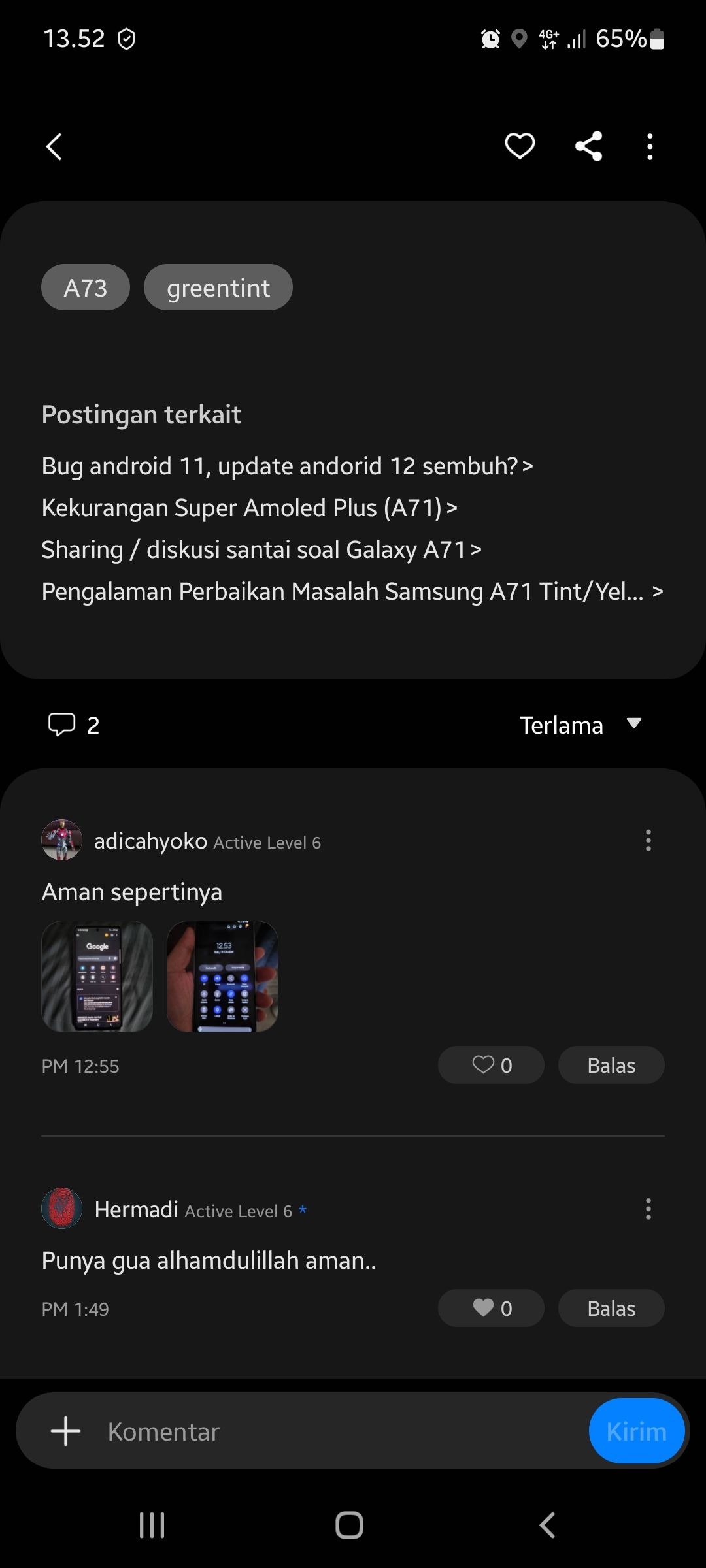
Task: Send the comment with Kirim
Action: tap(636, 1432)
